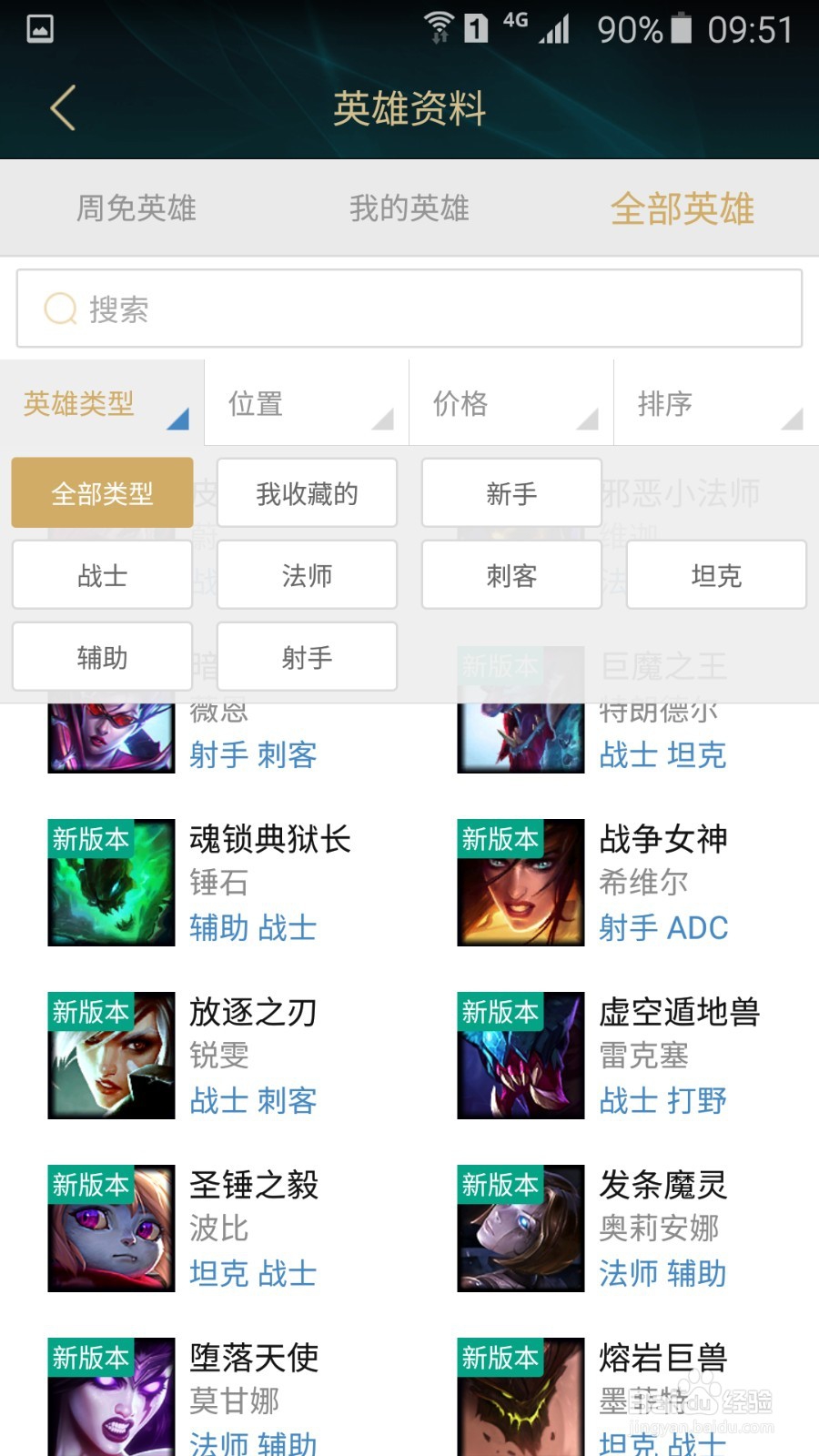Enable the 我收藏的 filter
Viewport: 819px width, 1456px height.
(307, 492)
